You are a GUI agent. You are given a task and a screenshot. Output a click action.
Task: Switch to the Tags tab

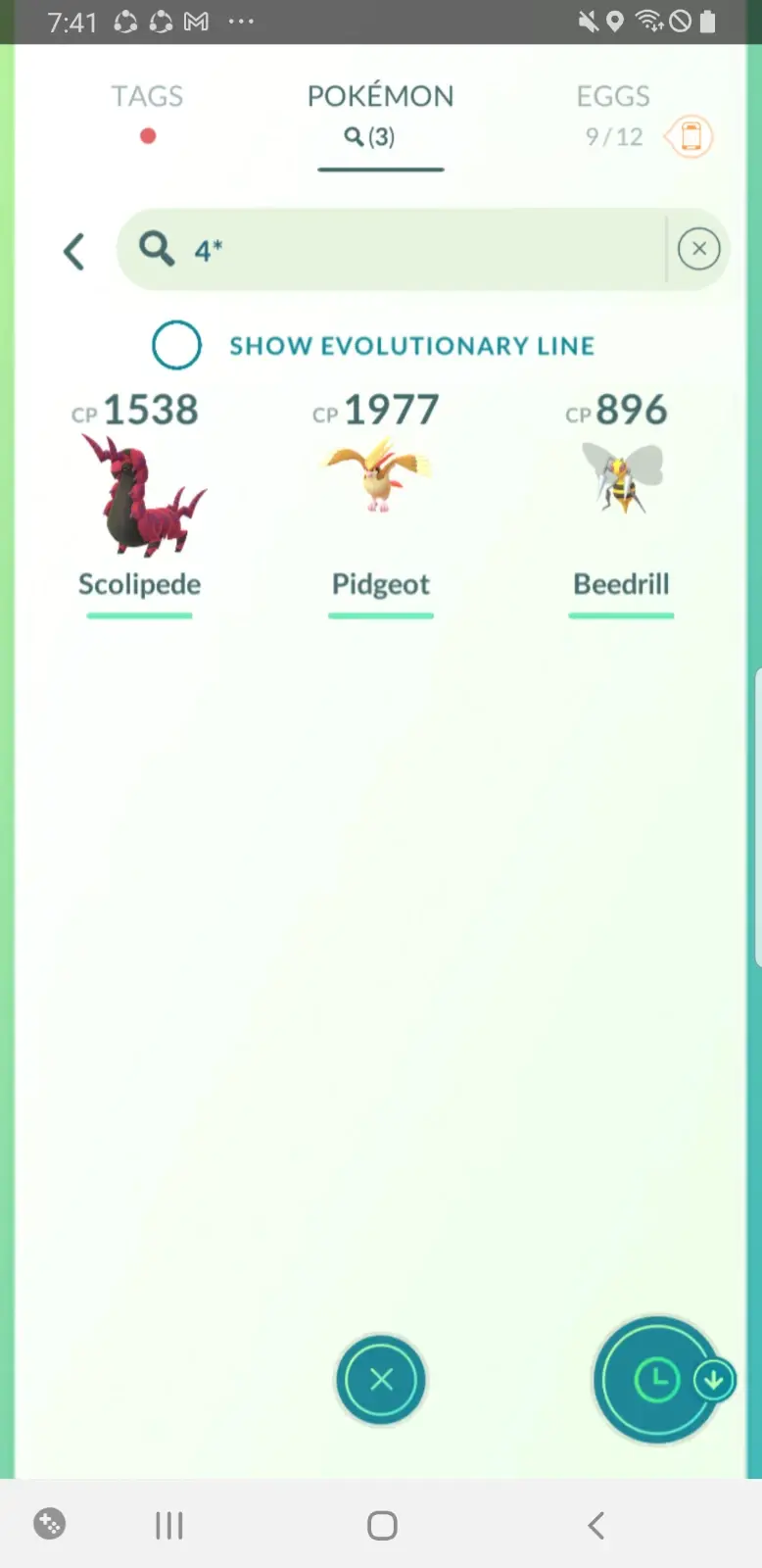147,97
